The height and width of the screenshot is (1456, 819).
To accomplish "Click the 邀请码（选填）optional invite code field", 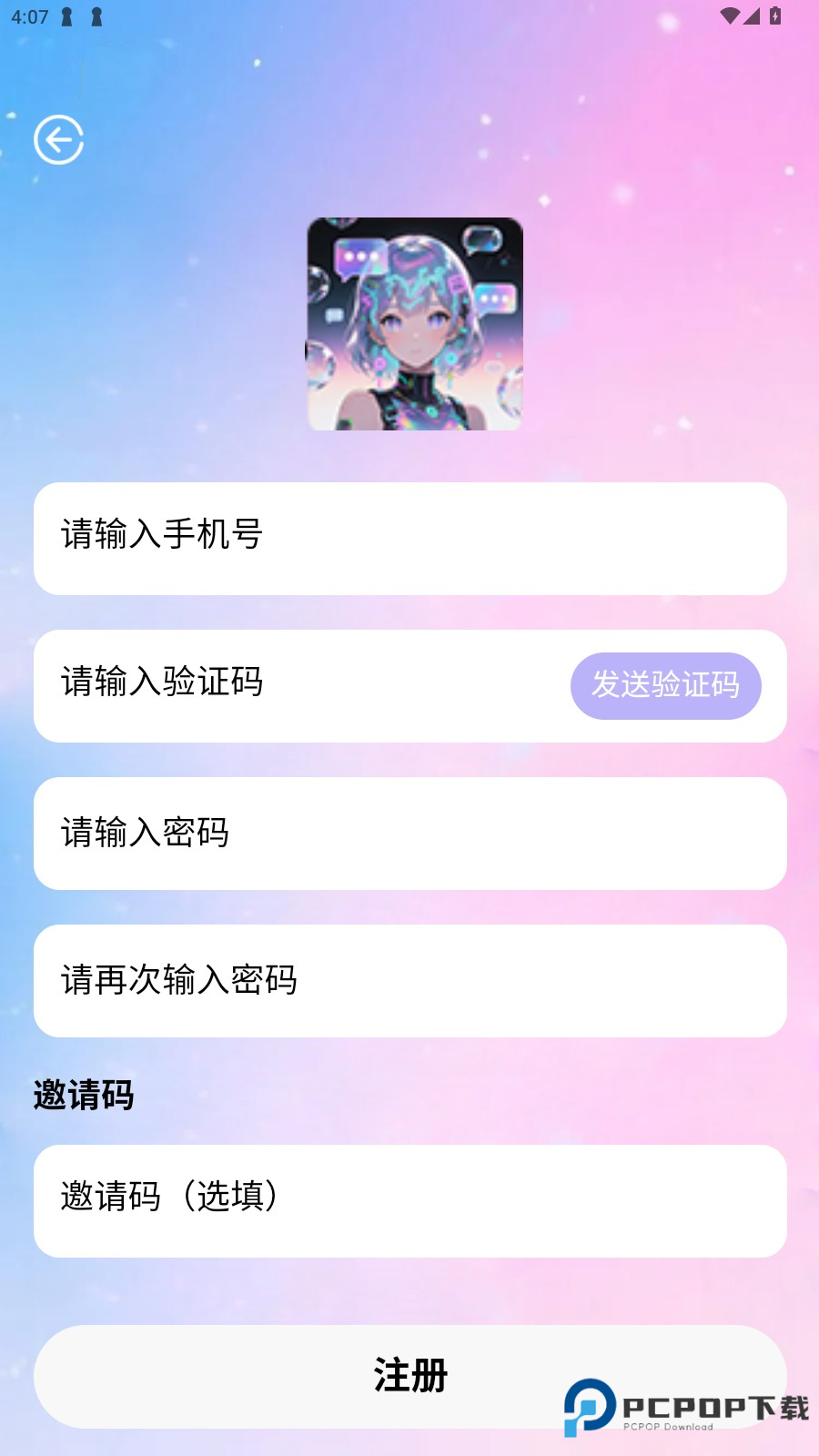I will tap(409, 1200).
